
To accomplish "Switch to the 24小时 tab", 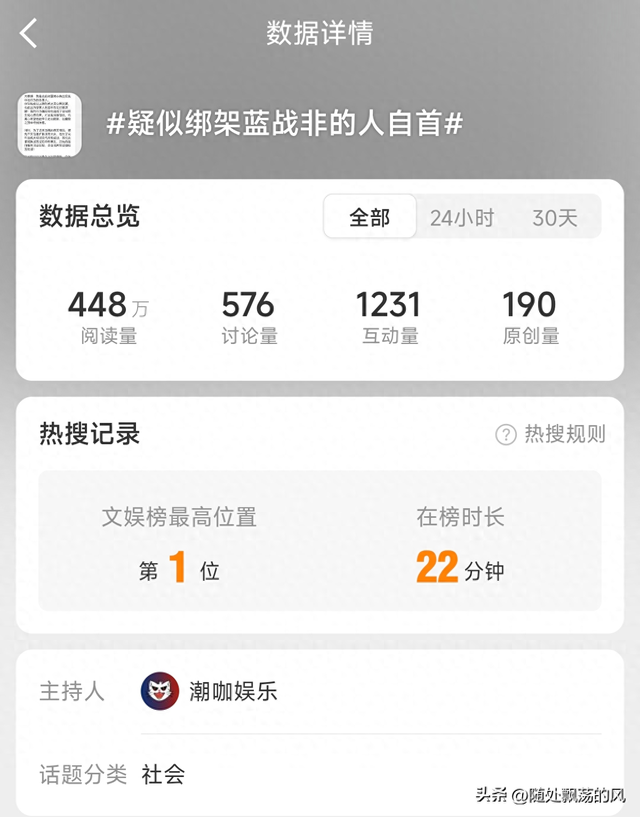I will pyautogui.click(x=462, y=217).
